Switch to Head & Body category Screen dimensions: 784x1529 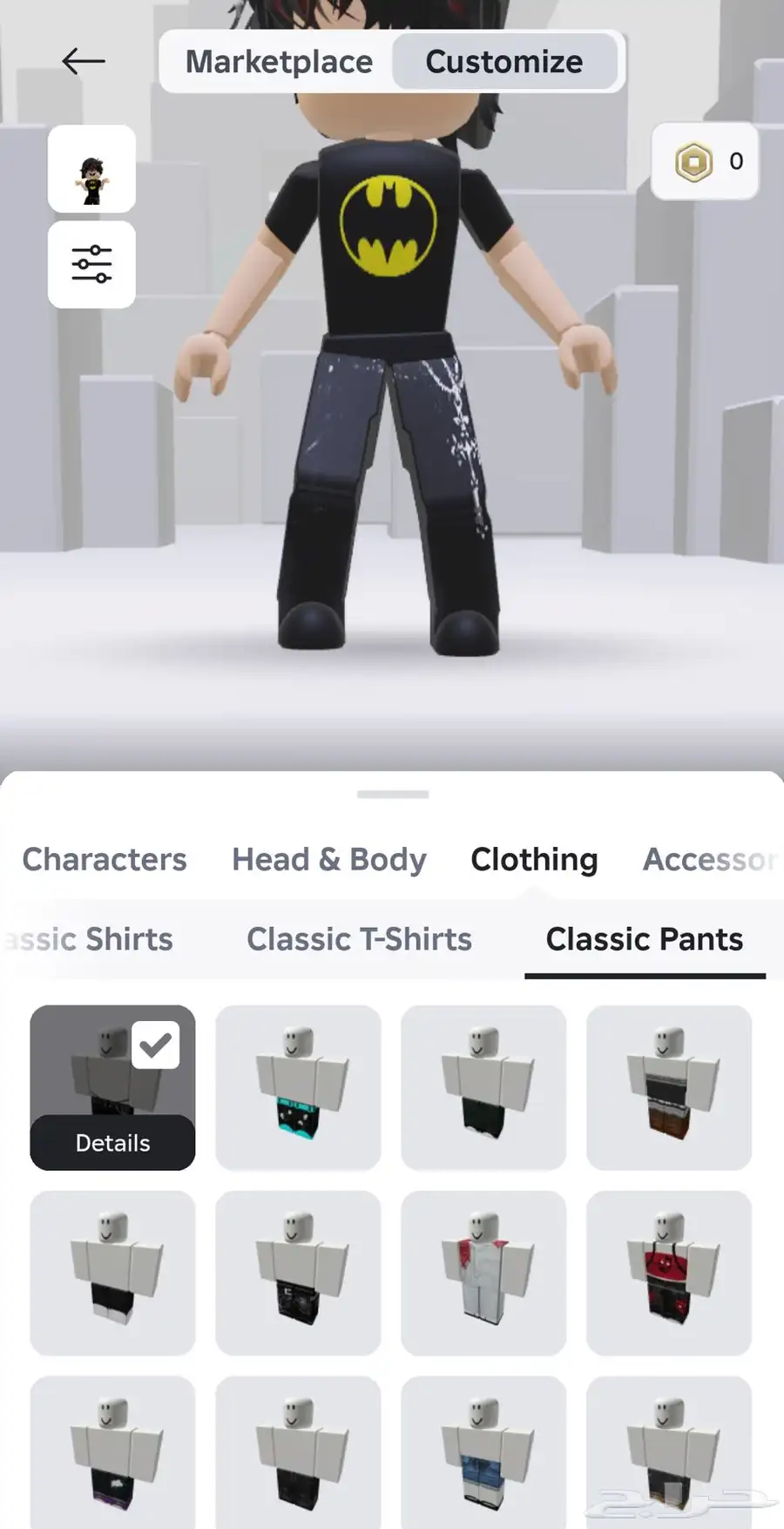pyautogui.click(x=328, y=859)
